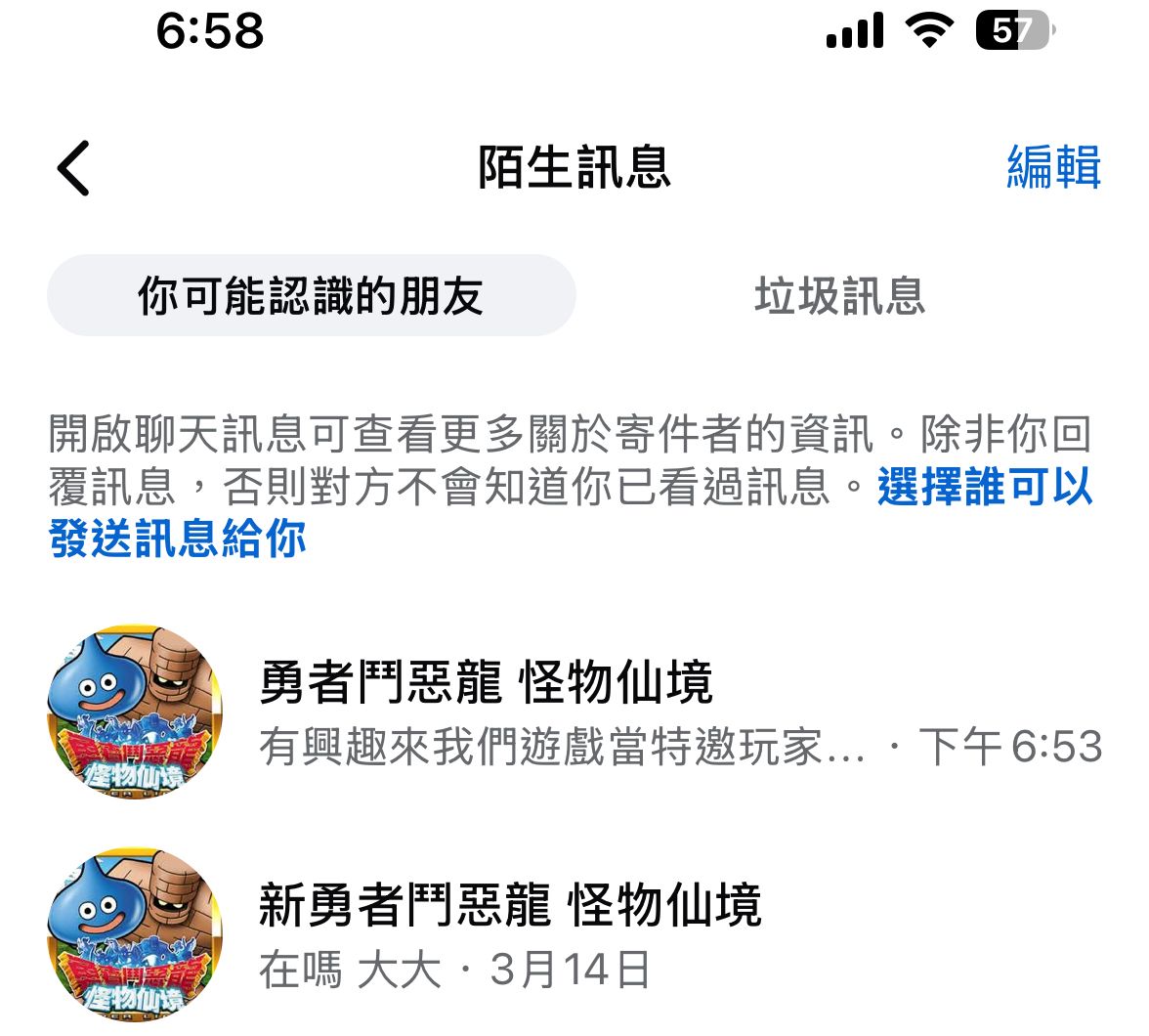Tap the 編輯 edit button
The width and height of the screenshot is (1149, 1036).
(x=1053, y=167)
